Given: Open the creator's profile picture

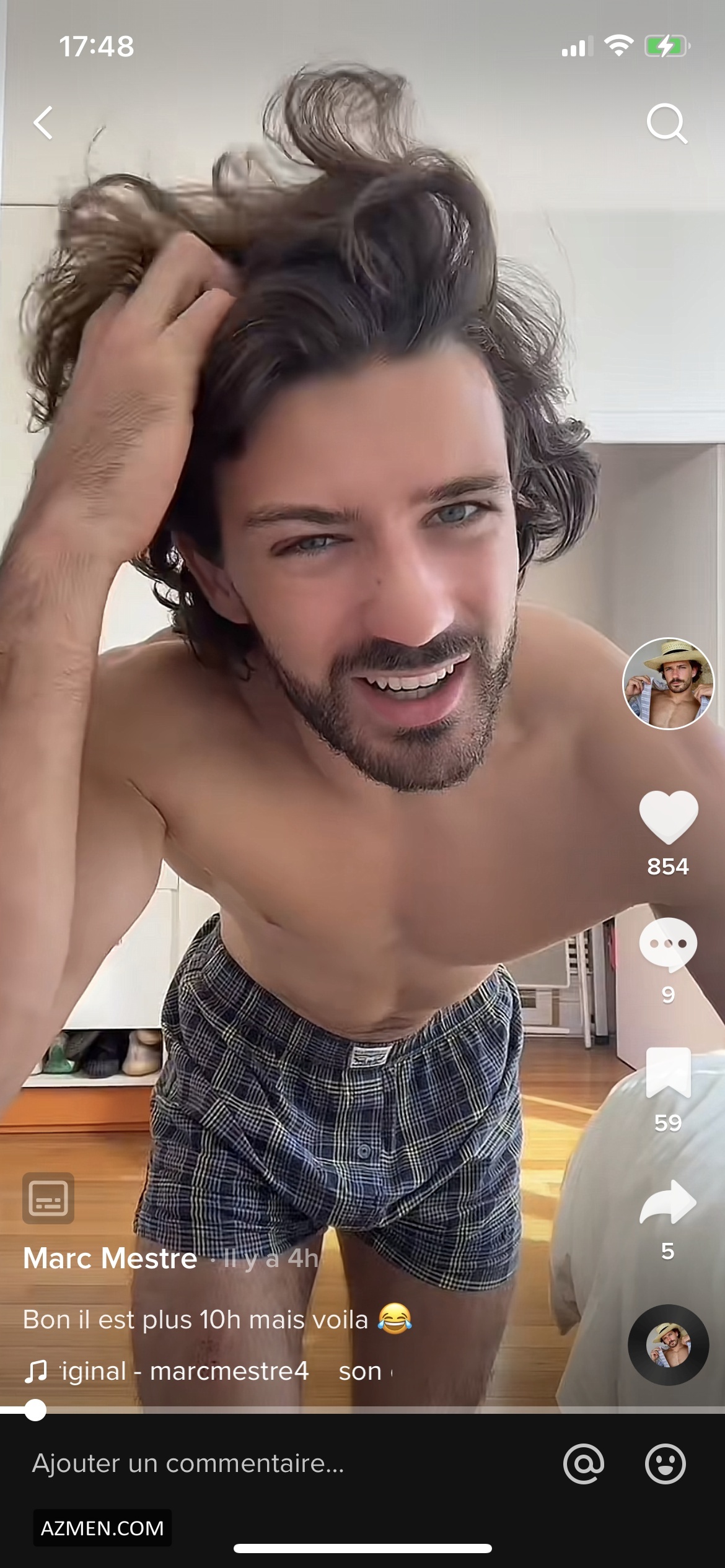Looking at the screenshot, I should click(668, 684).
